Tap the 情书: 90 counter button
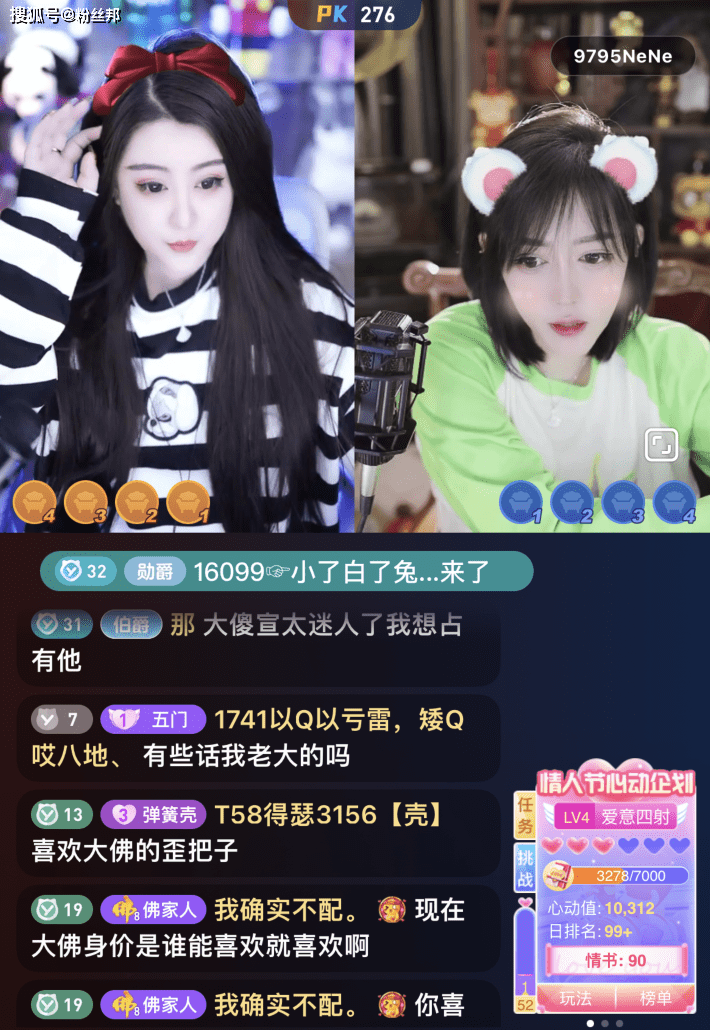 616,961
